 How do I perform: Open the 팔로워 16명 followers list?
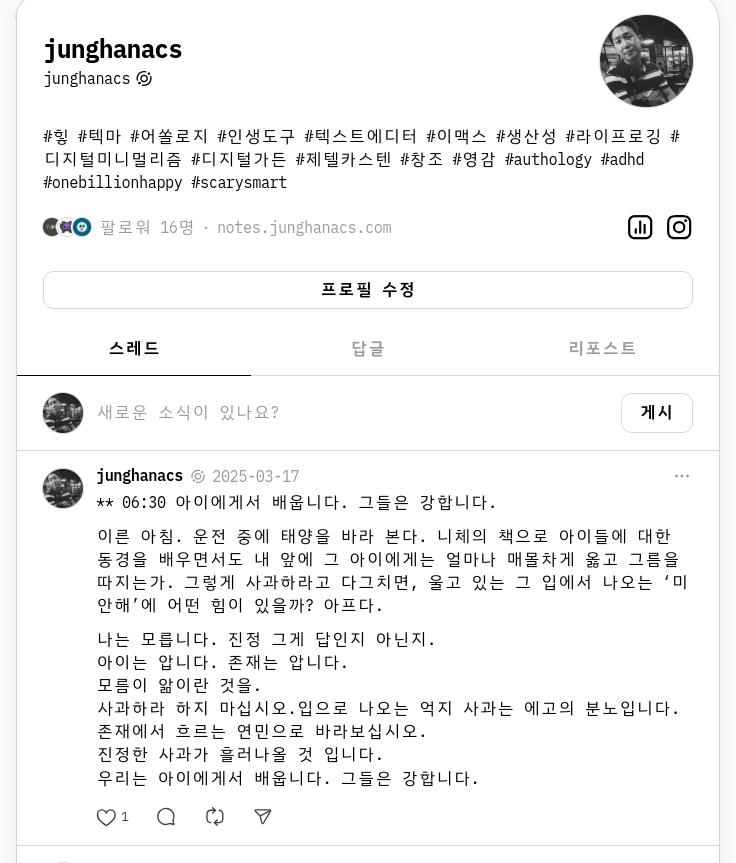[147, 228]
